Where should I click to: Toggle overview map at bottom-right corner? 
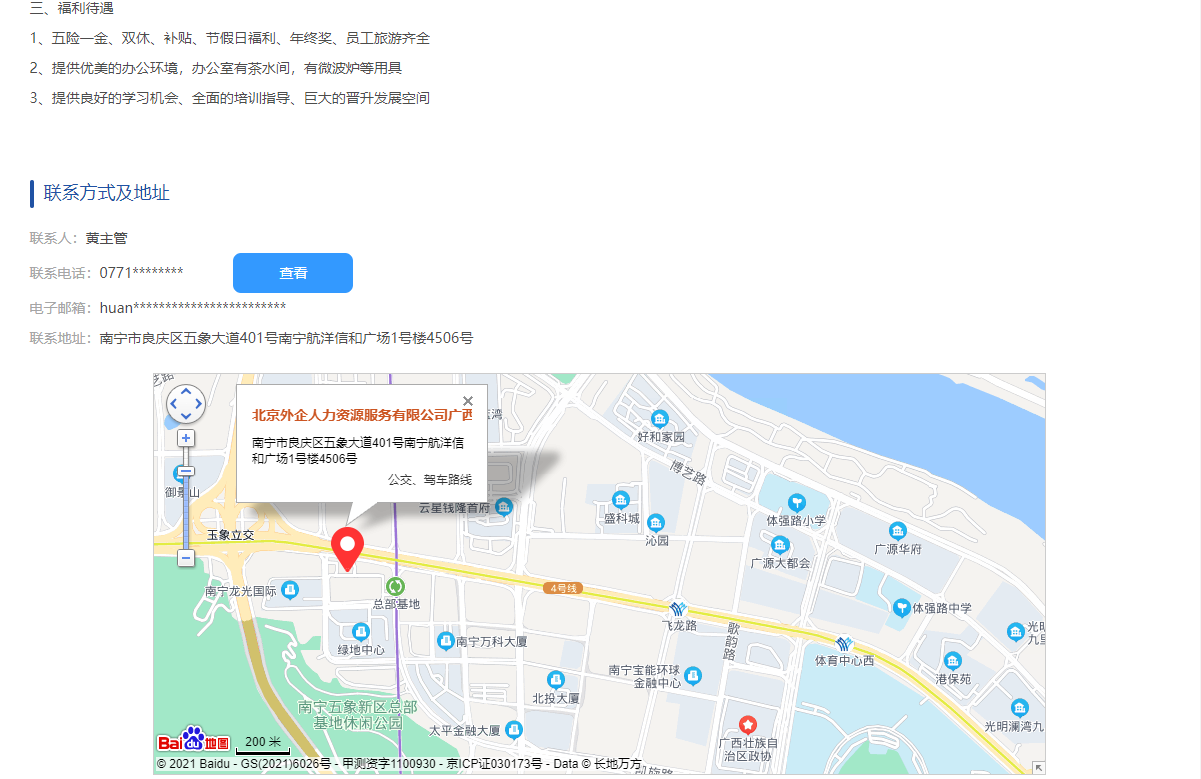(x=1038, y=767)
